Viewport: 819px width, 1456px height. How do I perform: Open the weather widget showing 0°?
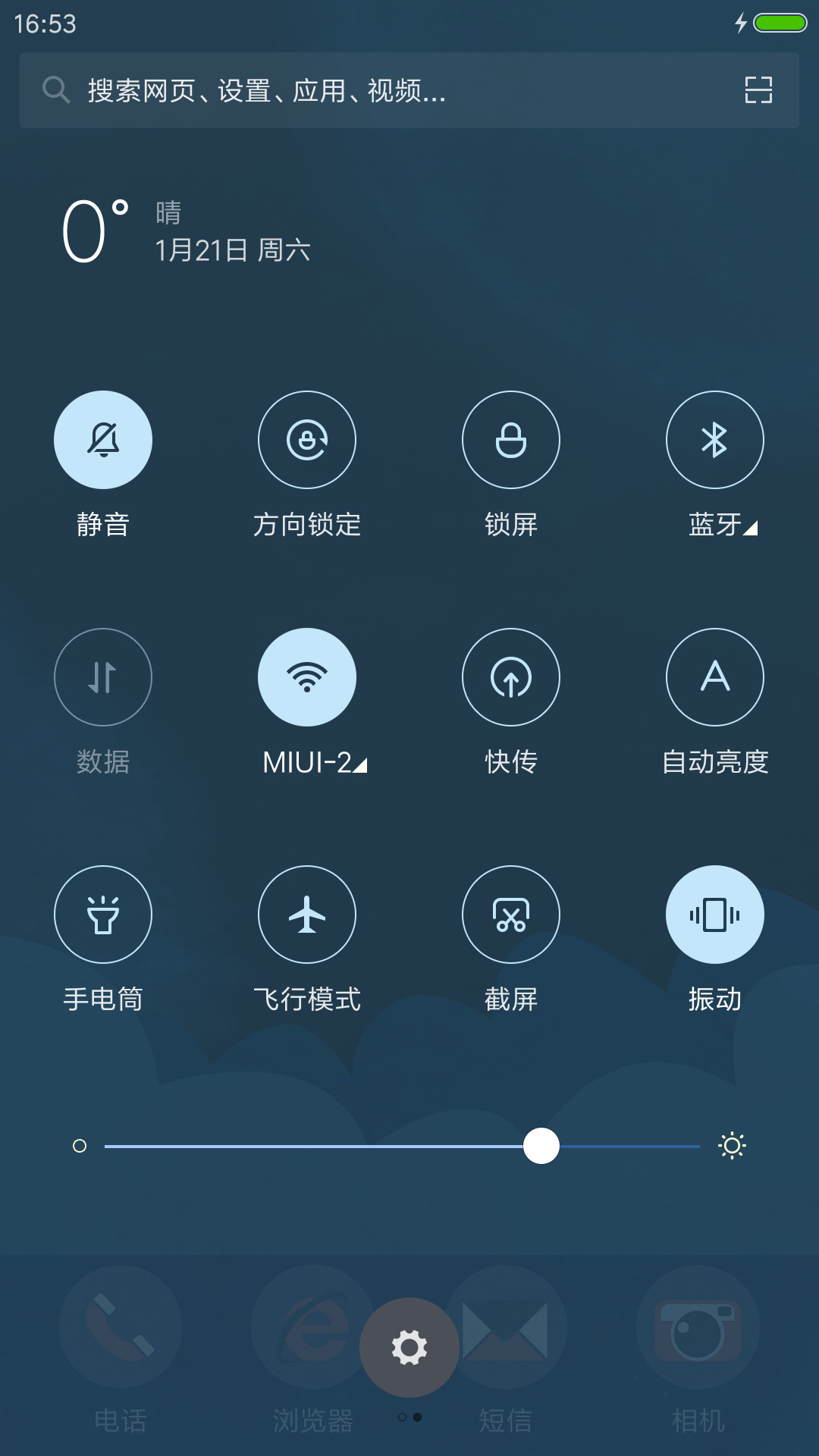click(x=186, y=231)
